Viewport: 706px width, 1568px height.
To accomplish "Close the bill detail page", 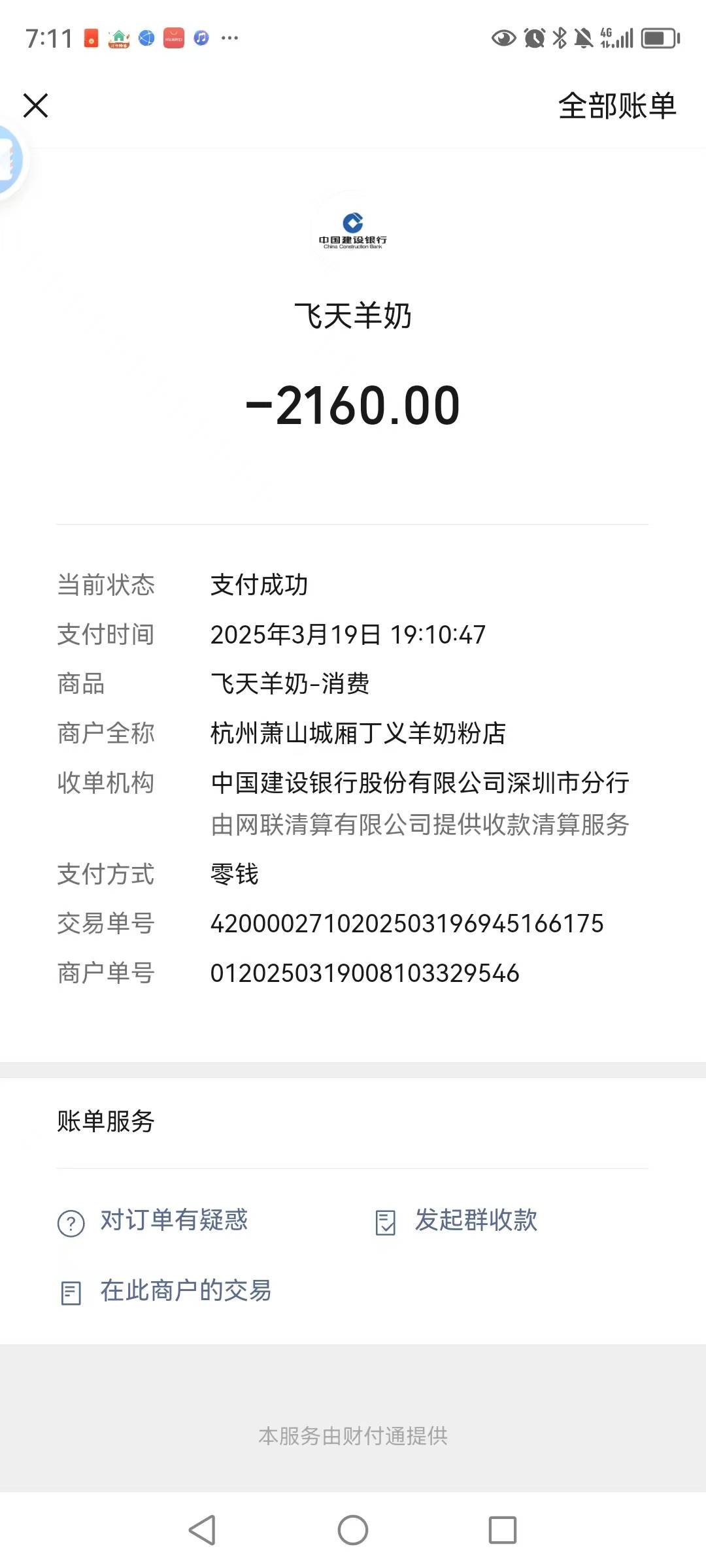I will pos(36,105).
